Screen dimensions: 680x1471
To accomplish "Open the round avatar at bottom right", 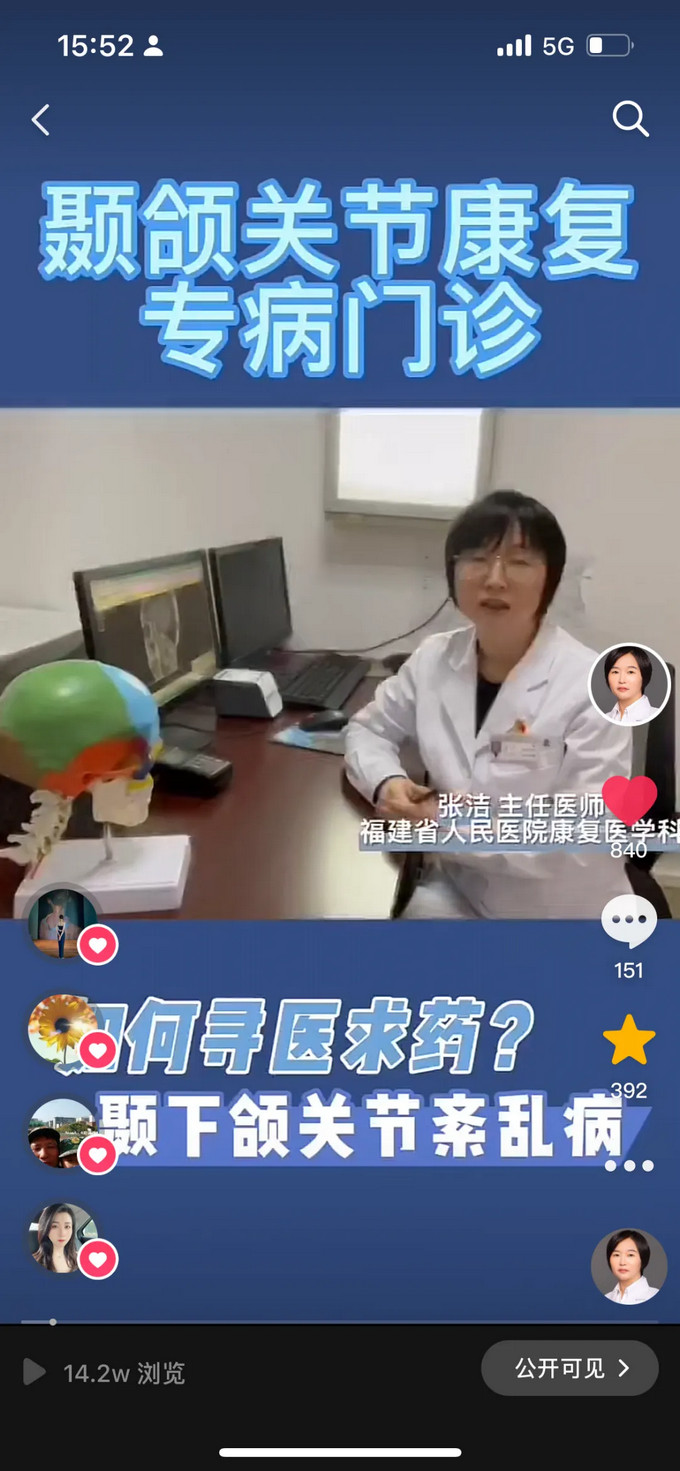I will (629, 1266).
